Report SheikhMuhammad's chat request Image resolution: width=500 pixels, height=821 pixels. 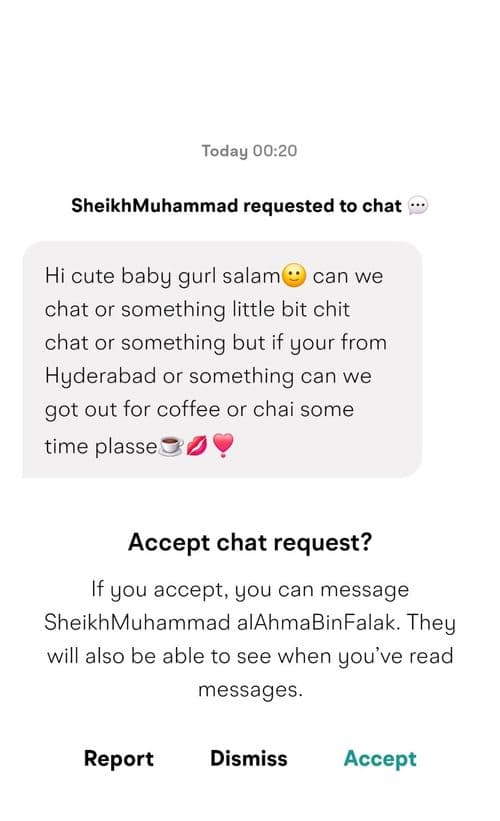[119, 759]
